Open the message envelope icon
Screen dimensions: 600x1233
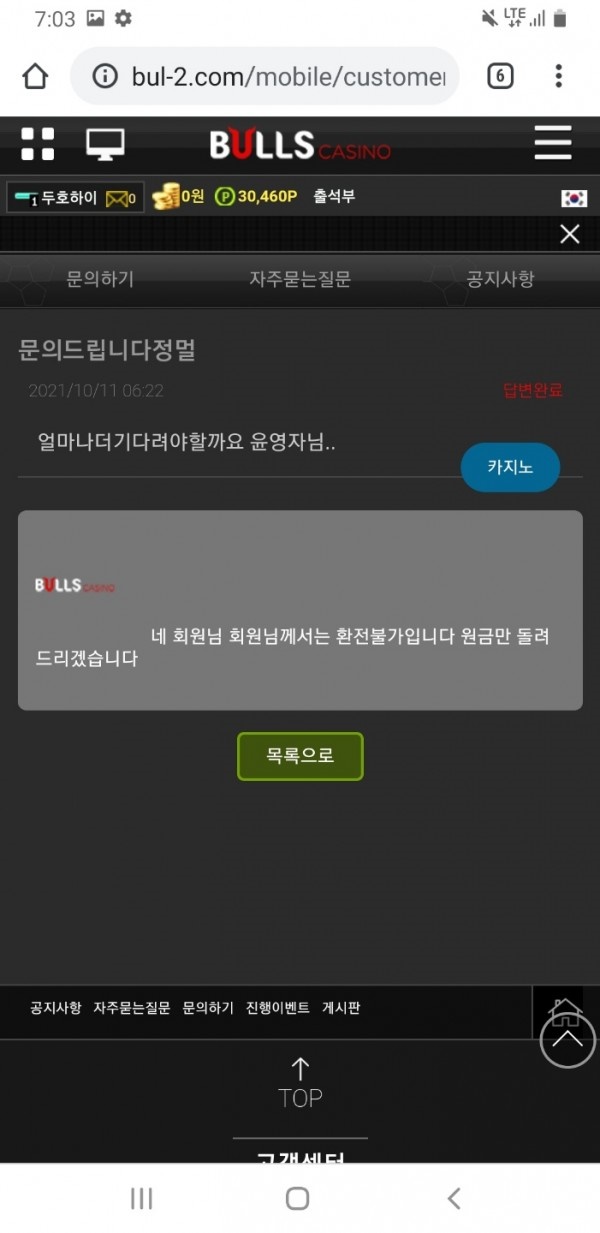[x=117, y=198]
